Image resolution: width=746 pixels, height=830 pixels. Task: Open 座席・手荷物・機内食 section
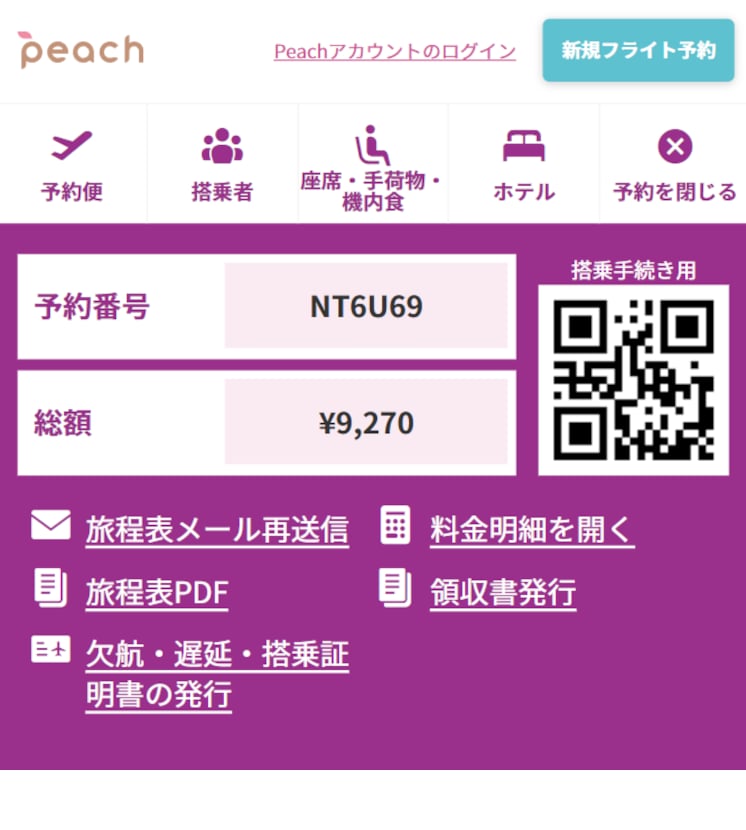(x=372, y=165)
